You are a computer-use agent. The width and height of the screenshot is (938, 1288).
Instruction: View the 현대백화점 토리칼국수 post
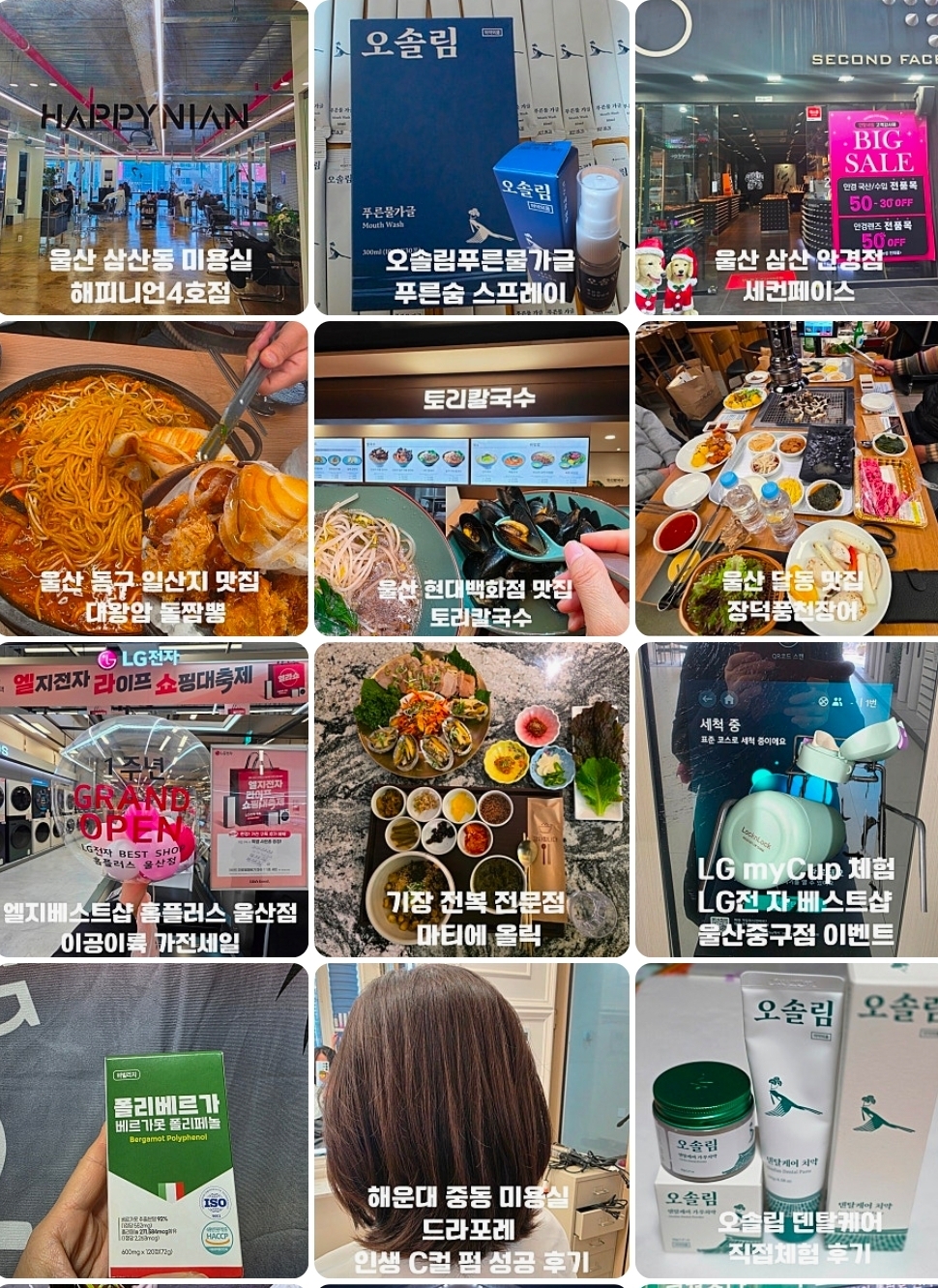click(x=471, y=479)
